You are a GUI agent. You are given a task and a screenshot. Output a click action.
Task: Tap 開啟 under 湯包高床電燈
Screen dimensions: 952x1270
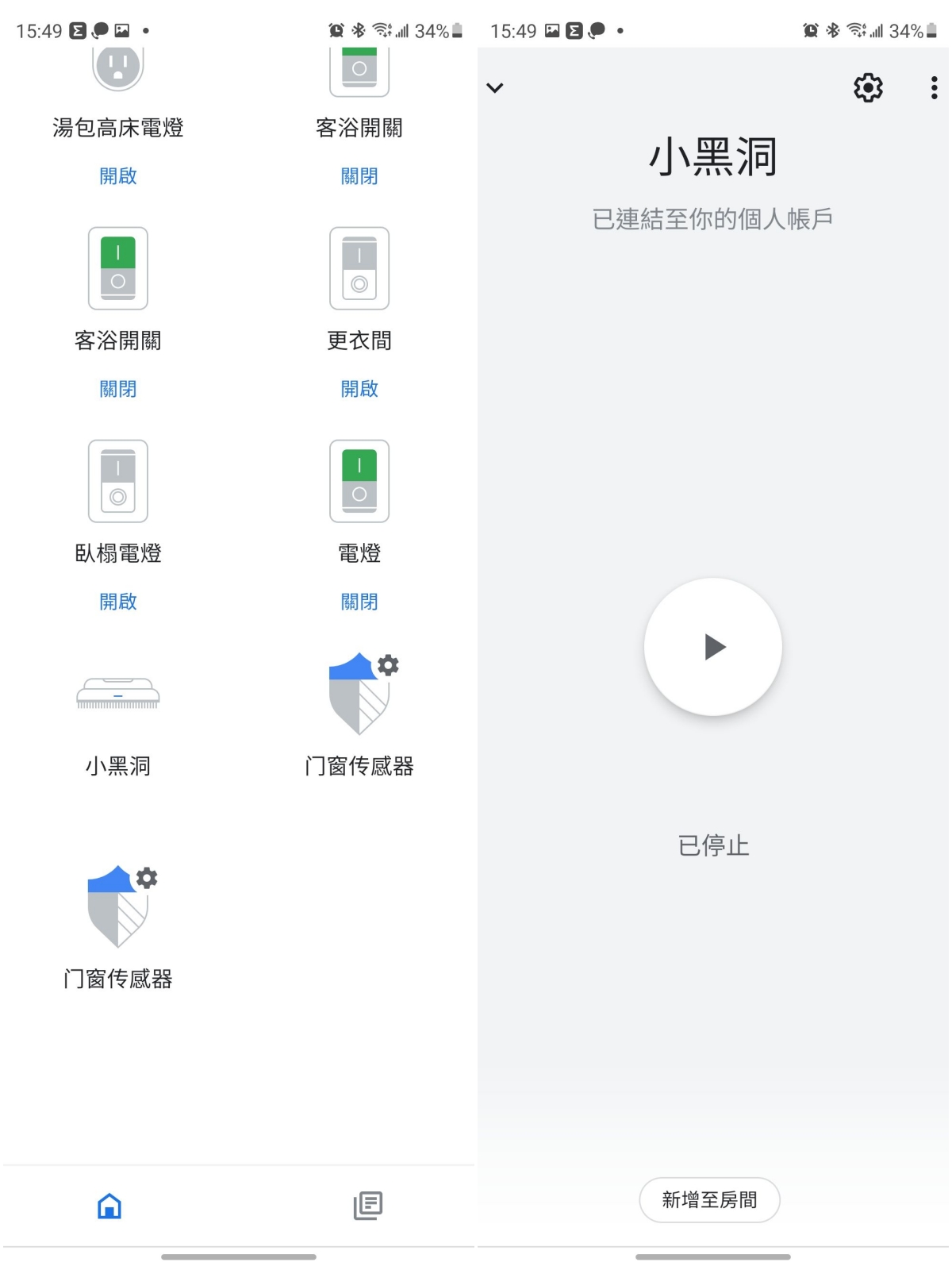(x=118, y=176)
